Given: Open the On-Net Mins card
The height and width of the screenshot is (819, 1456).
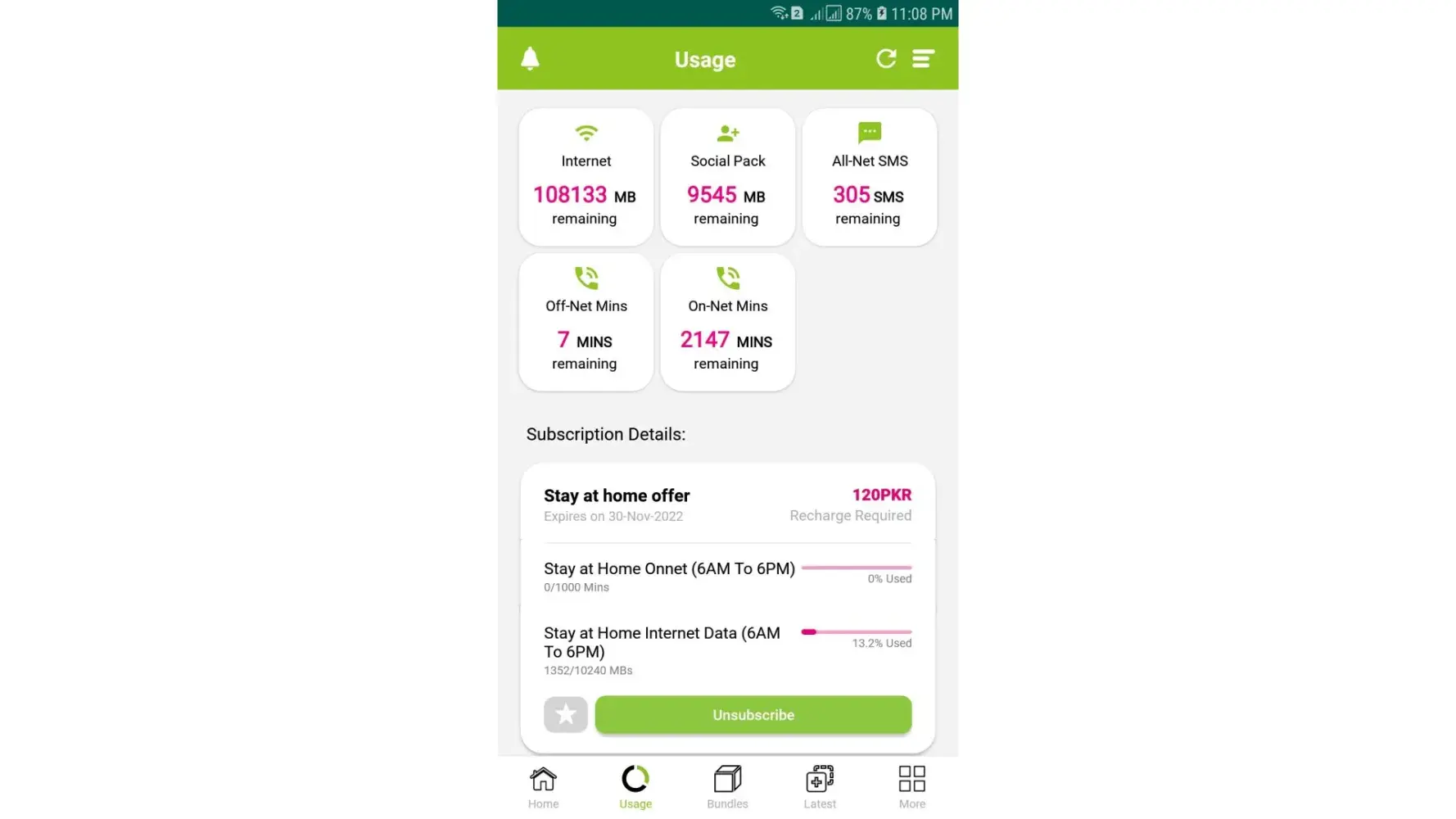Looking at the screenshot, I should tap(727, 322).
